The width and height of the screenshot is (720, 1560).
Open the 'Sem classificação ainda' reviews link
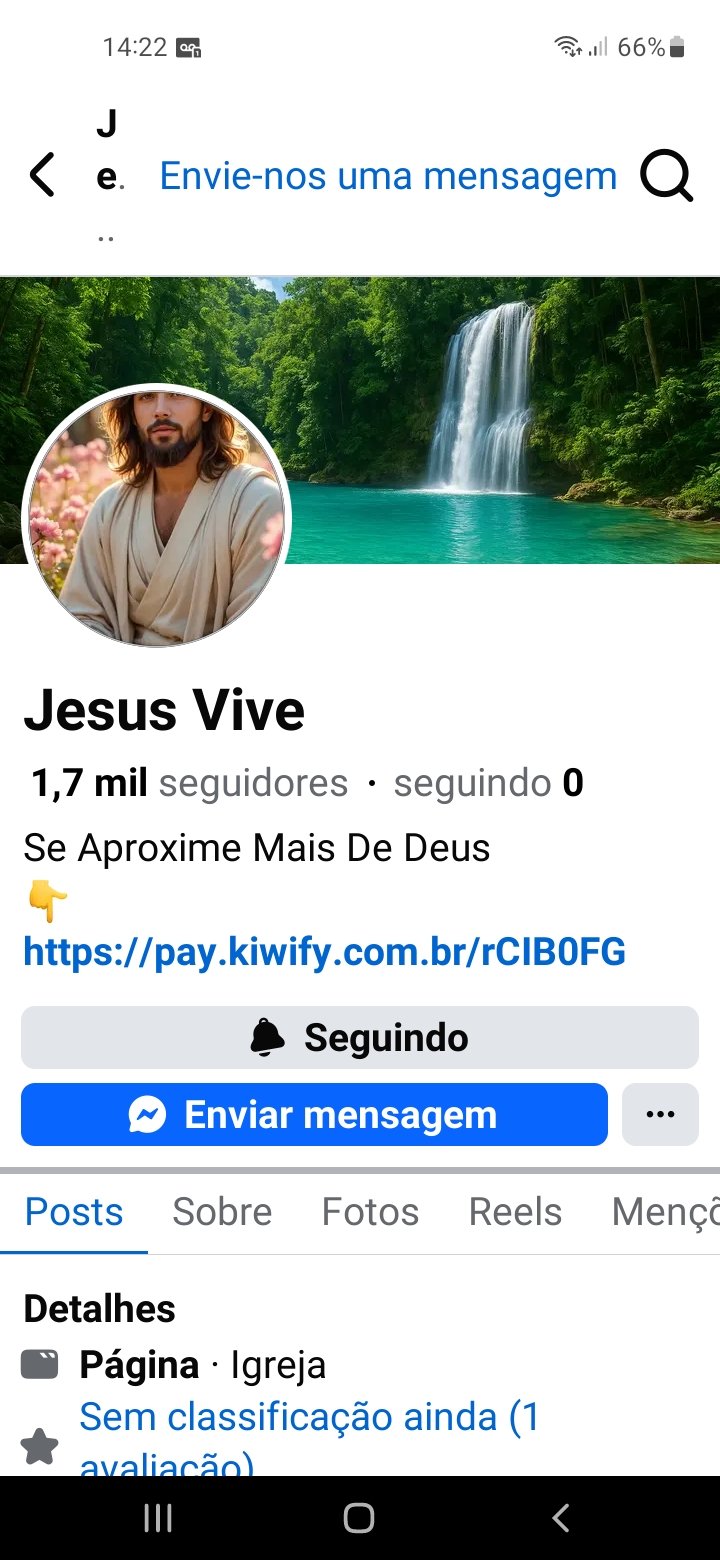click(x=309, y=1418)
